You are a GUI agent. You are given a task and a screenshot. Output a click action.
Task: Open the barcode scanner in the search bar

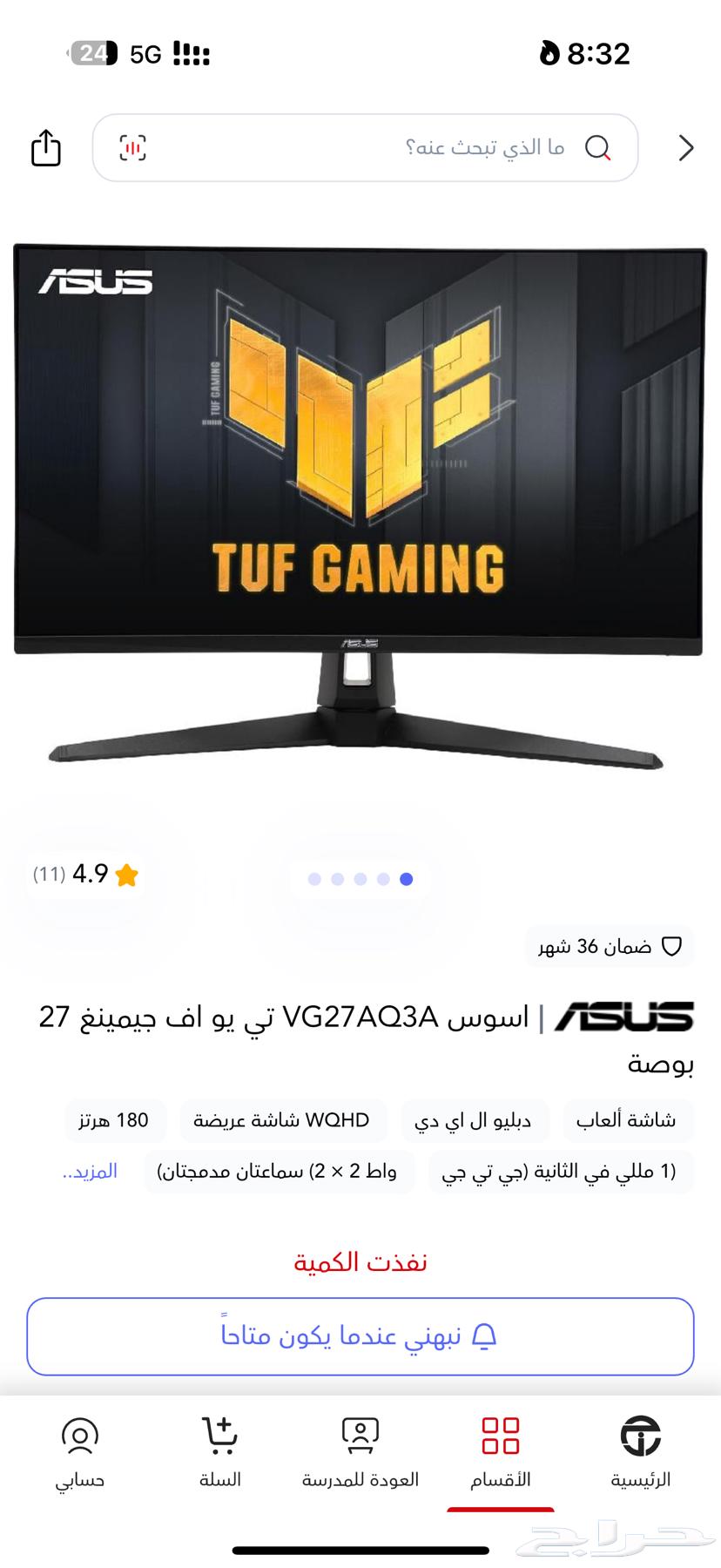point(131,147)
